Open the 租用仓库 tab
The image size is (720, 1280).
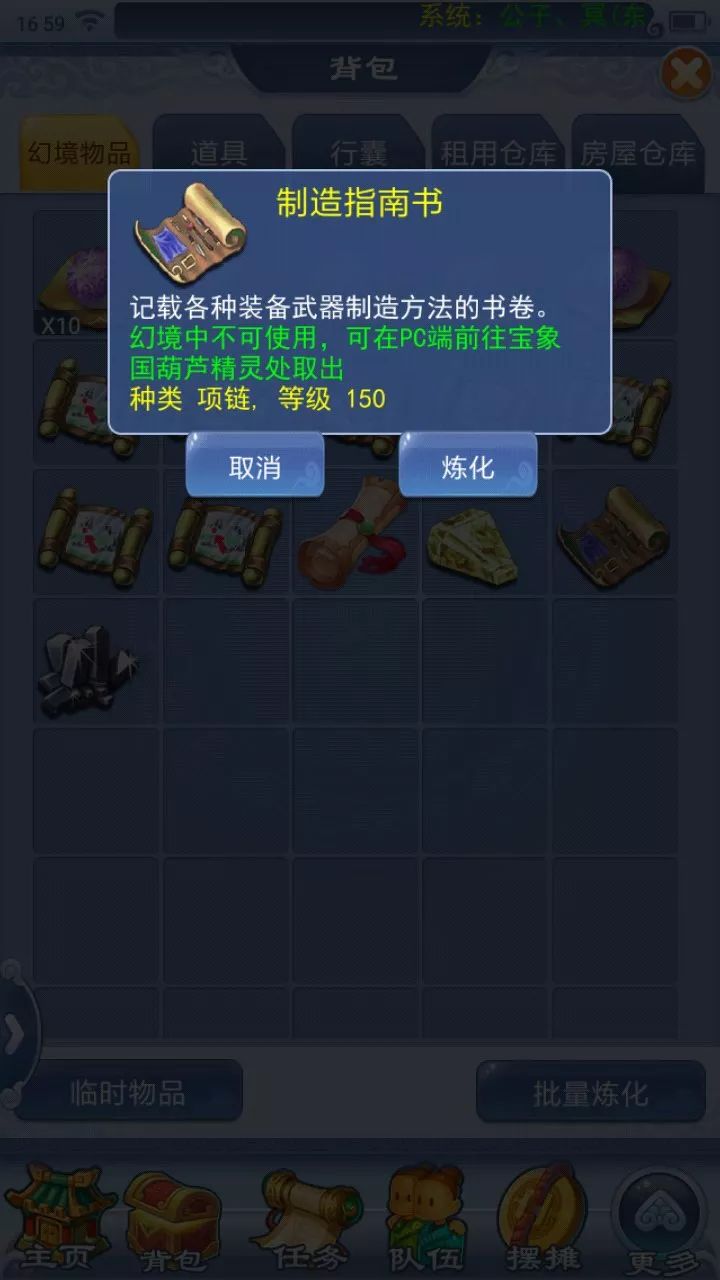tap(497, 152)
